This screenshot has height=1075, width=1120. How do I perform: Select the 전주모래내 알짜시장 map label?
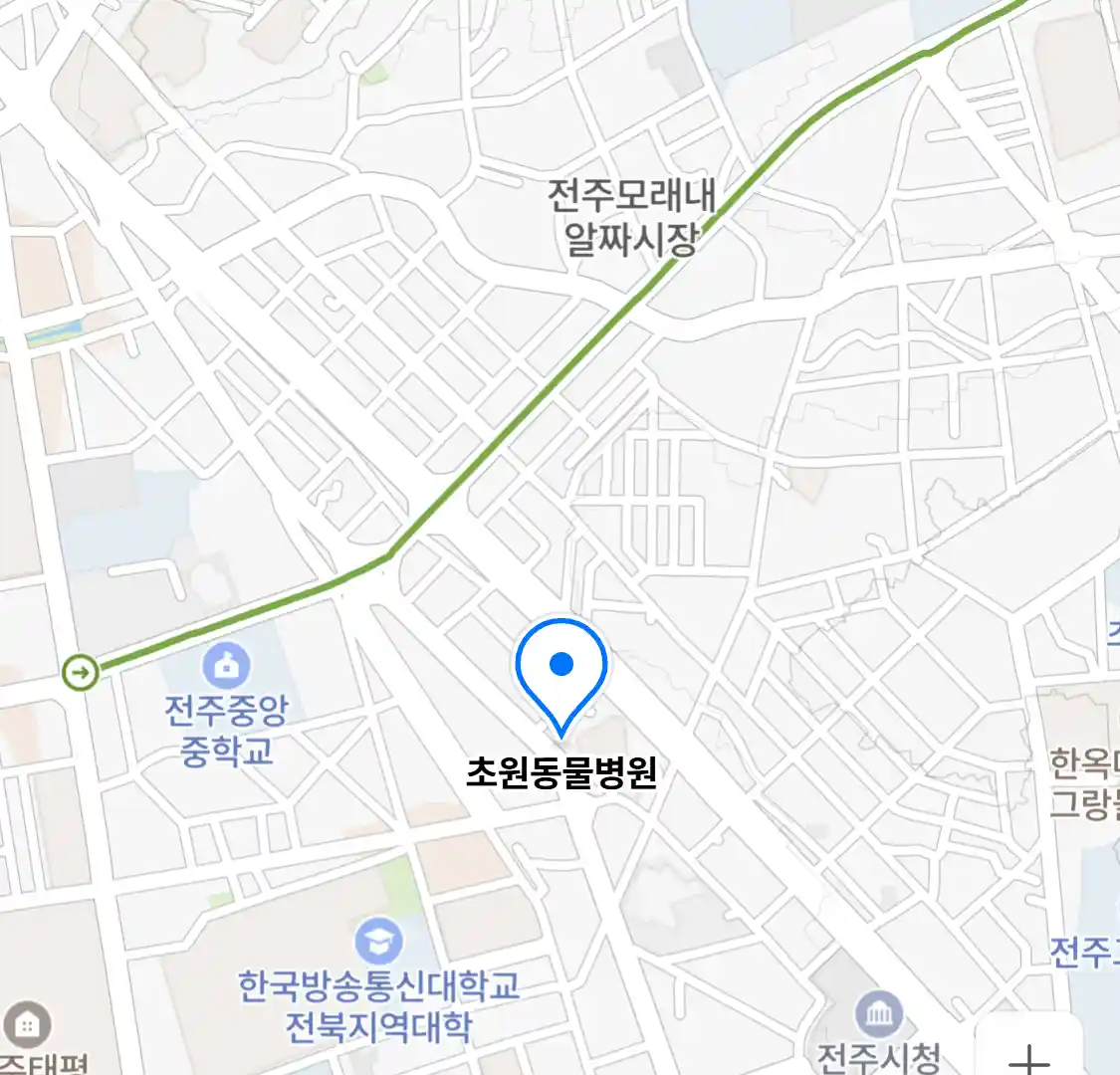coord(633,218)
